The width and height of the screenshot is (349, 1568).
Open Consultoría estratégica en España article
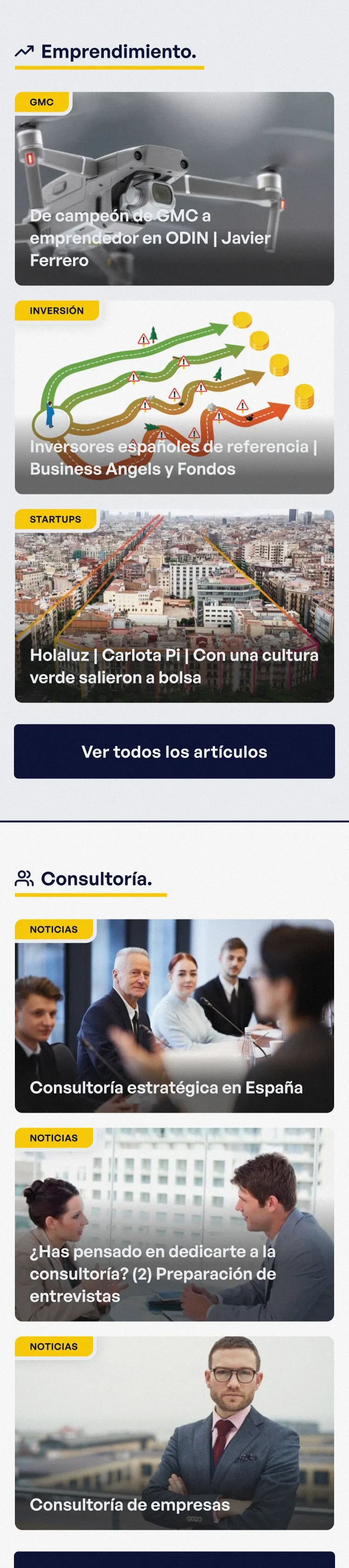click(174, 1015)
